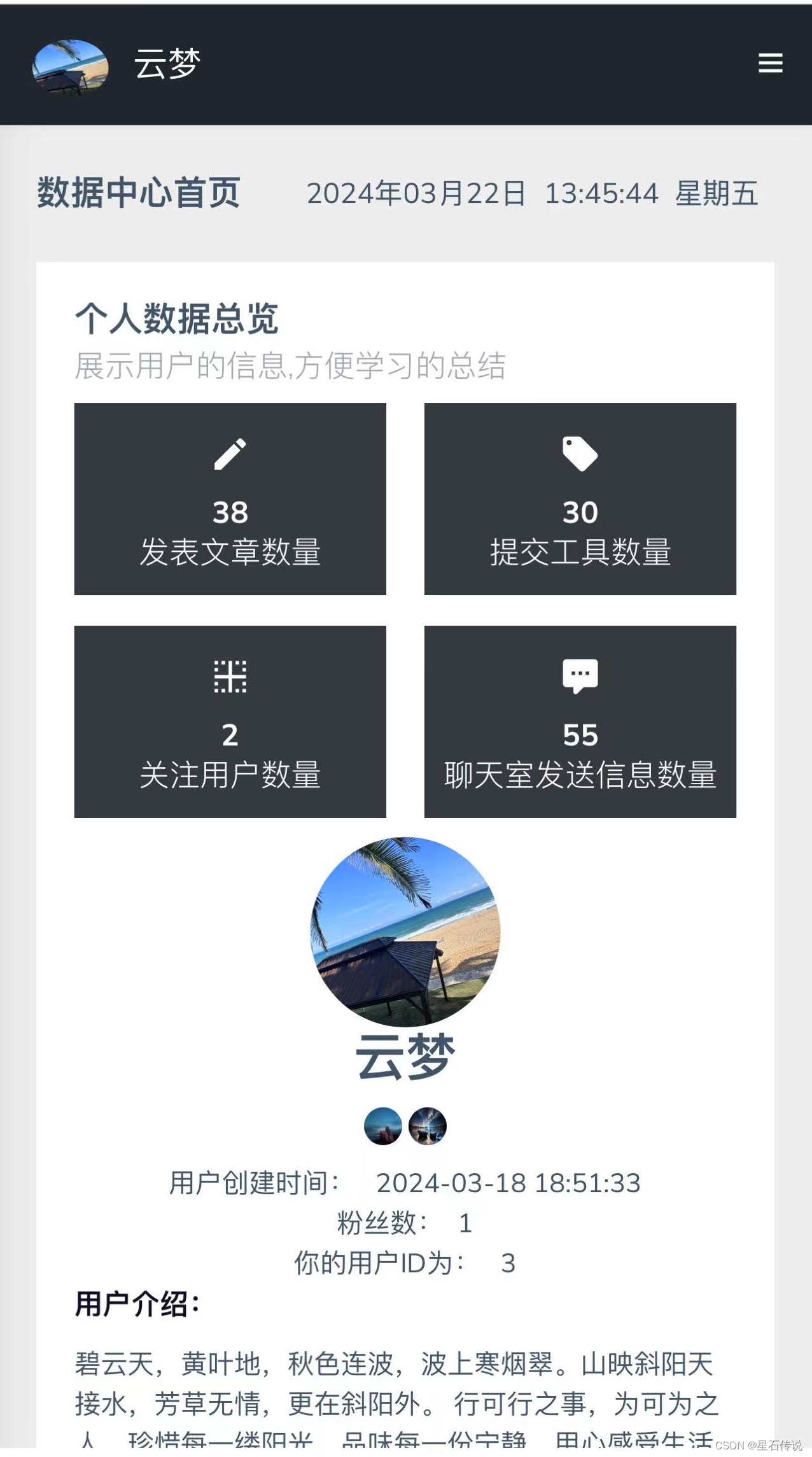Open the 聊天室发送信息数量 card
This screenshot has width=812, height=1457.
click(580, 721)
